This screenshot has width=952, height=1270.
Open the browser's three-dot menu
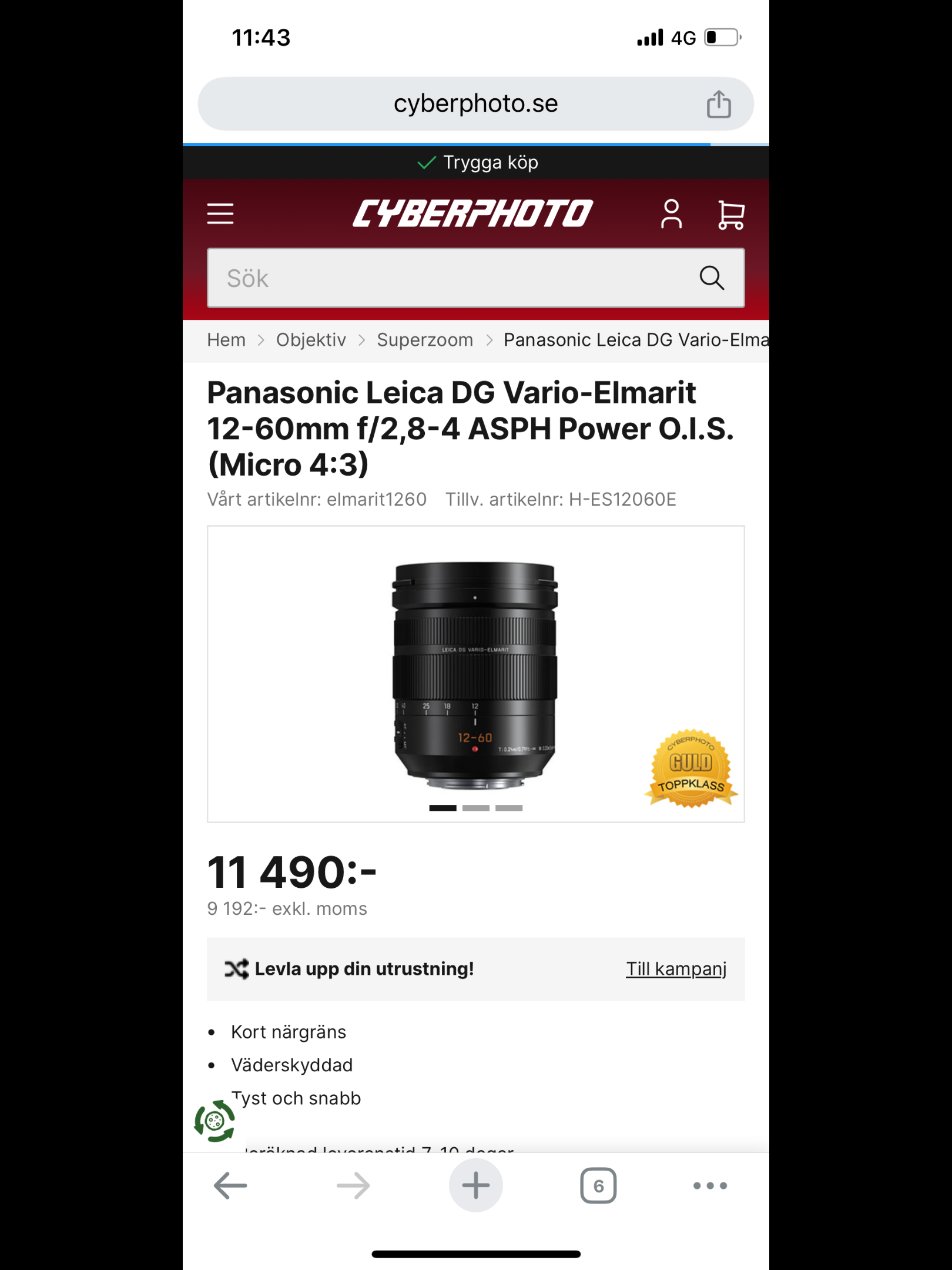(x=710, y=1185)
